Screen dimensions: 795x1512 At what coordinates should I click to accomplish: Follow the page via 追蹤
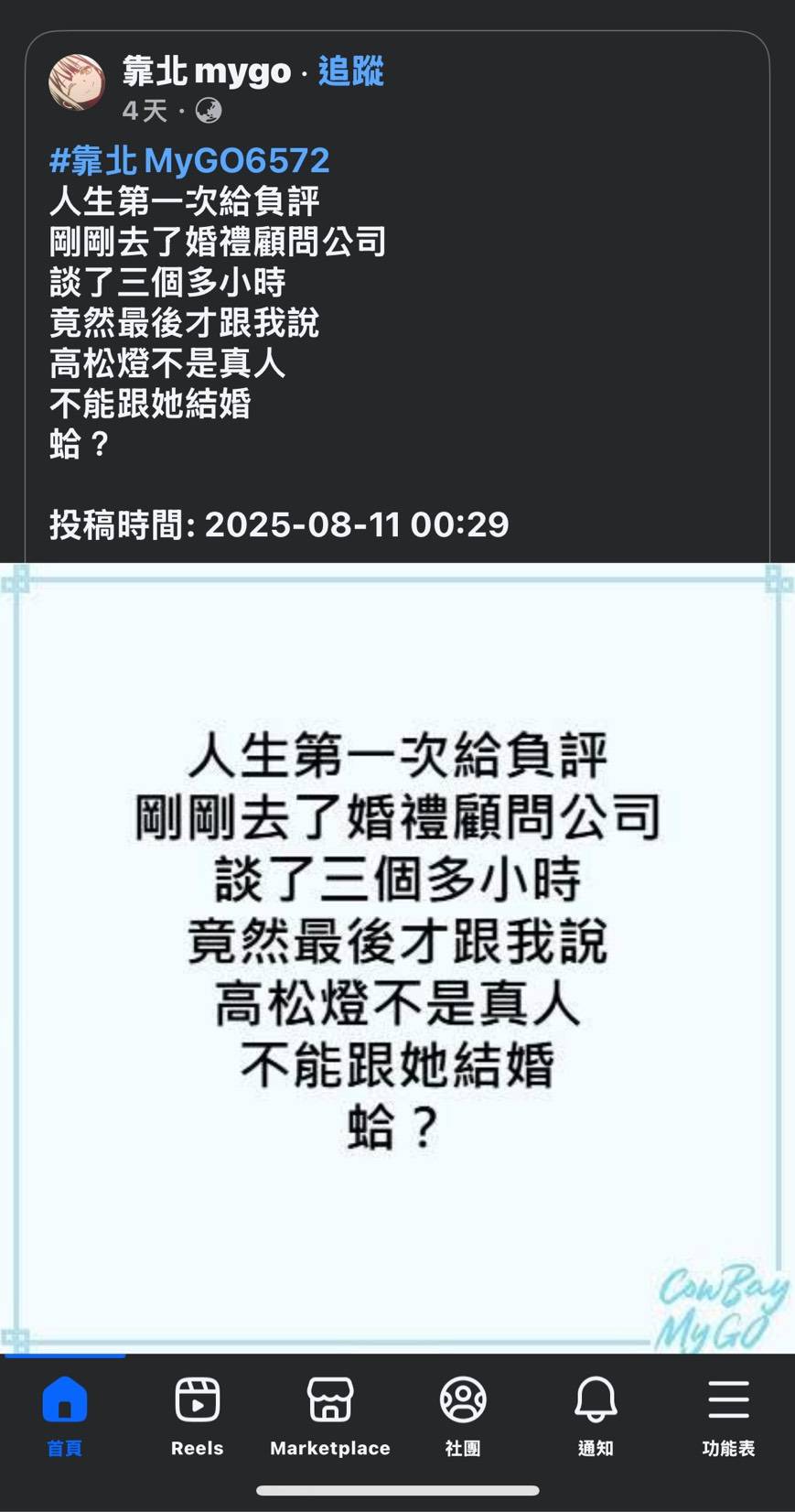tap(350, 70)
